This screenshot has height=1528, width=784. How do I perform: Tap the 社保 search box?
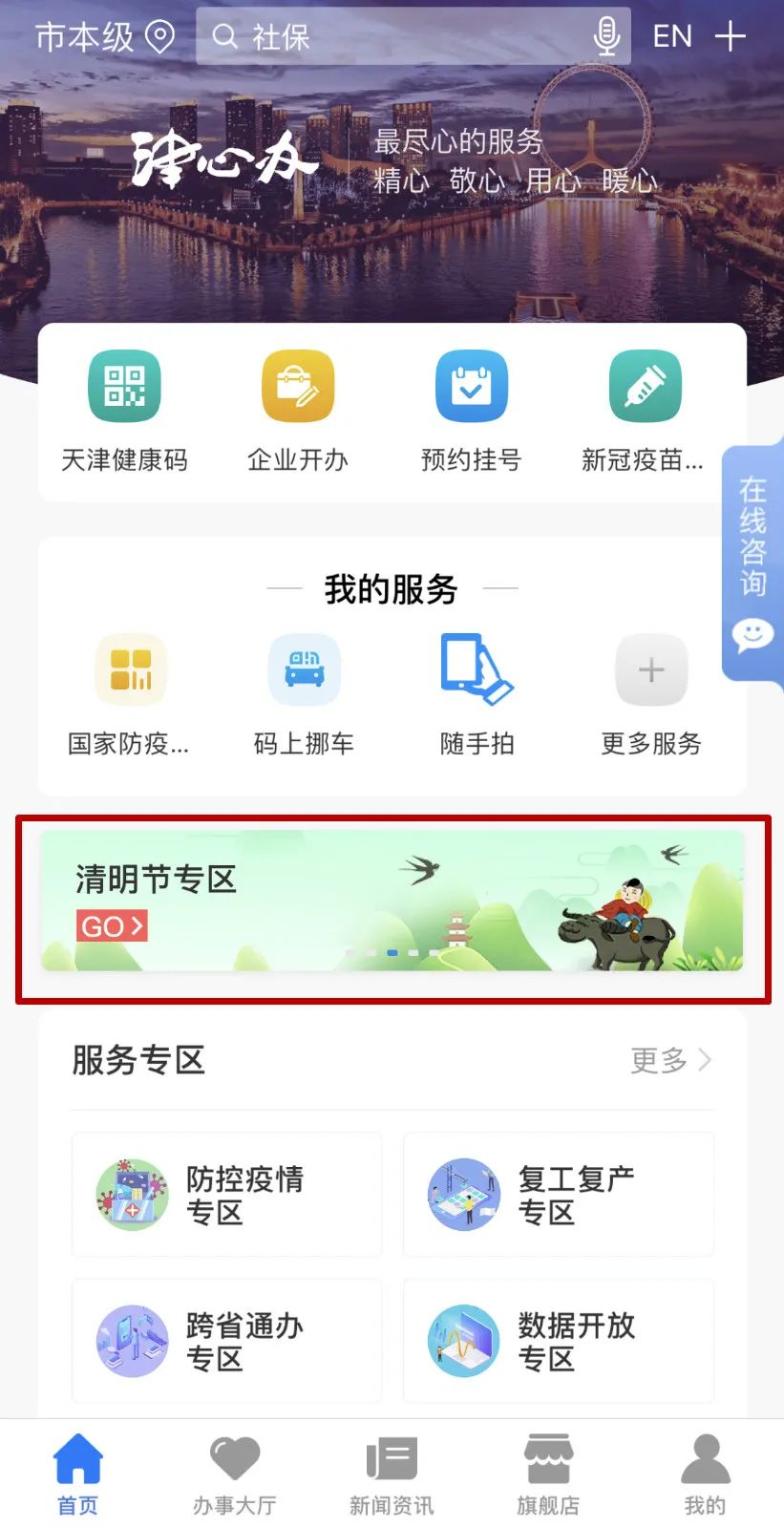pyautogui.click(x=401, y=37)
